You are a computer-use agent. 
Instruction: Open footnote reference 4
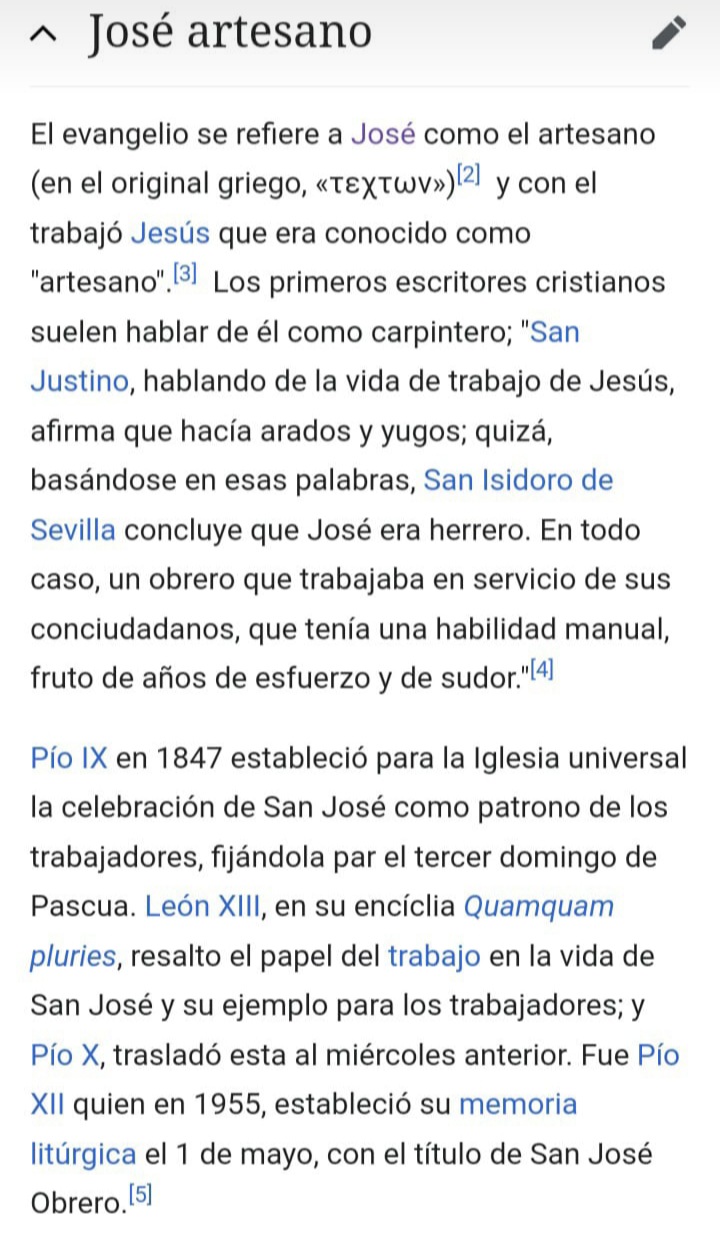(541, 671)
